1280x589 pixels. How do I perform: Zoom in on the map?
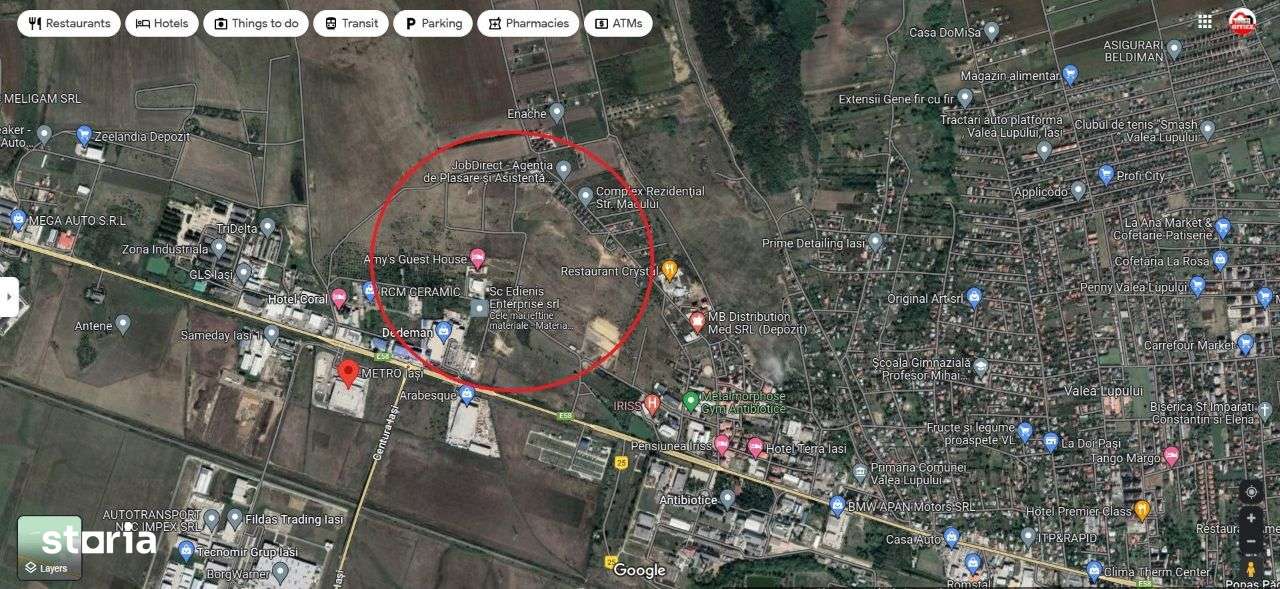click(1252, 519)
